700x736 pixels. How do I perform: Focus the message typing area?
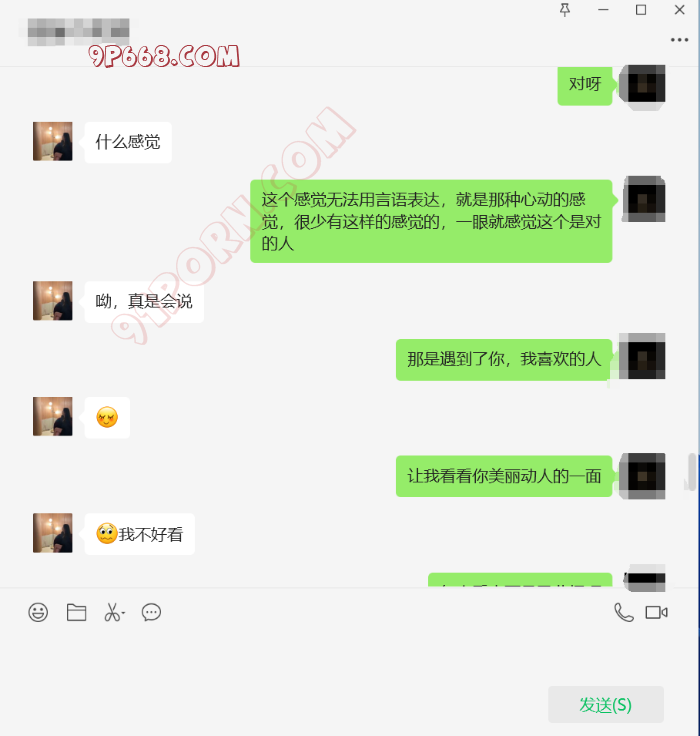coord(300,660)
